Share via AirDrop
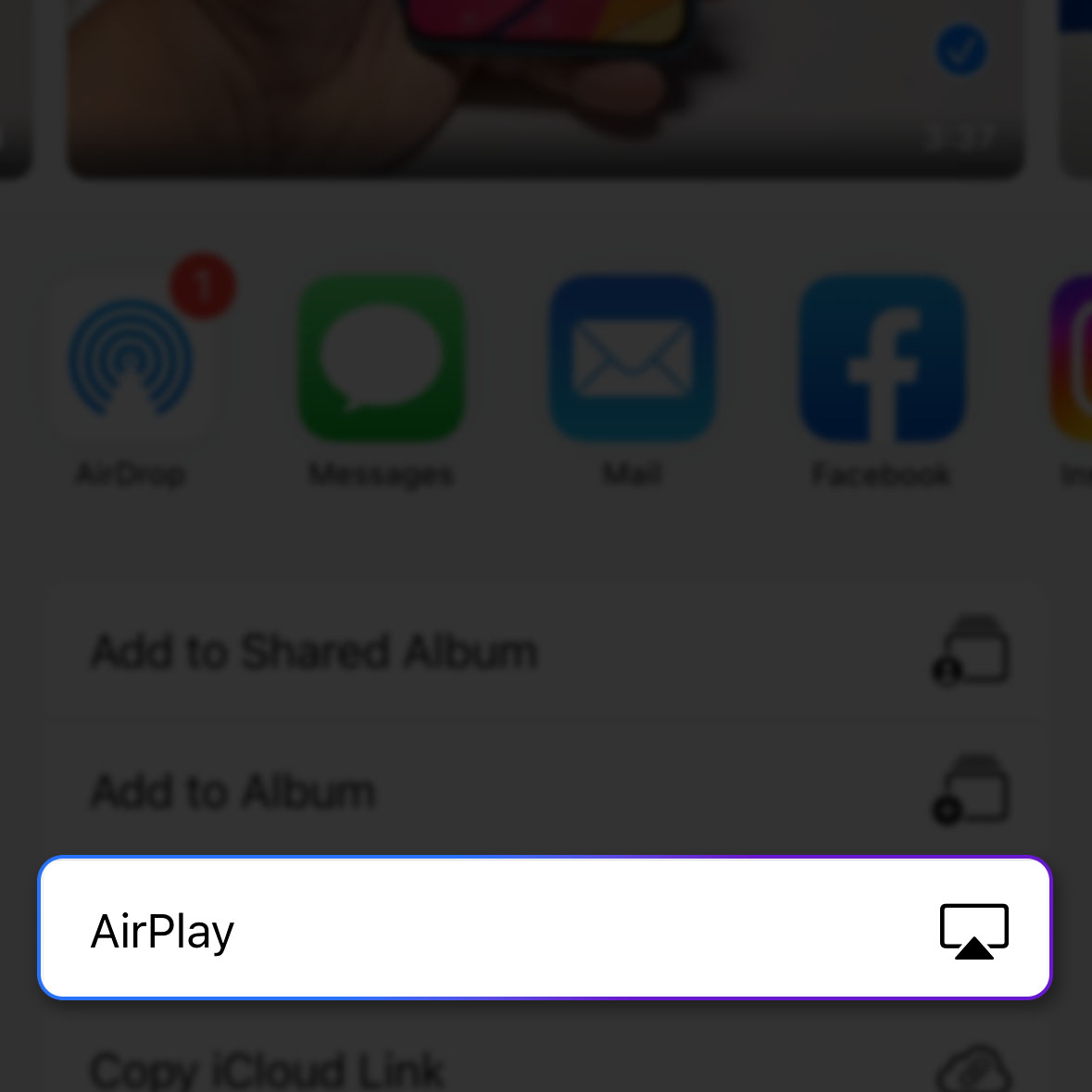Viewport: 1092px width, 1092px height. tap(132, 359)
